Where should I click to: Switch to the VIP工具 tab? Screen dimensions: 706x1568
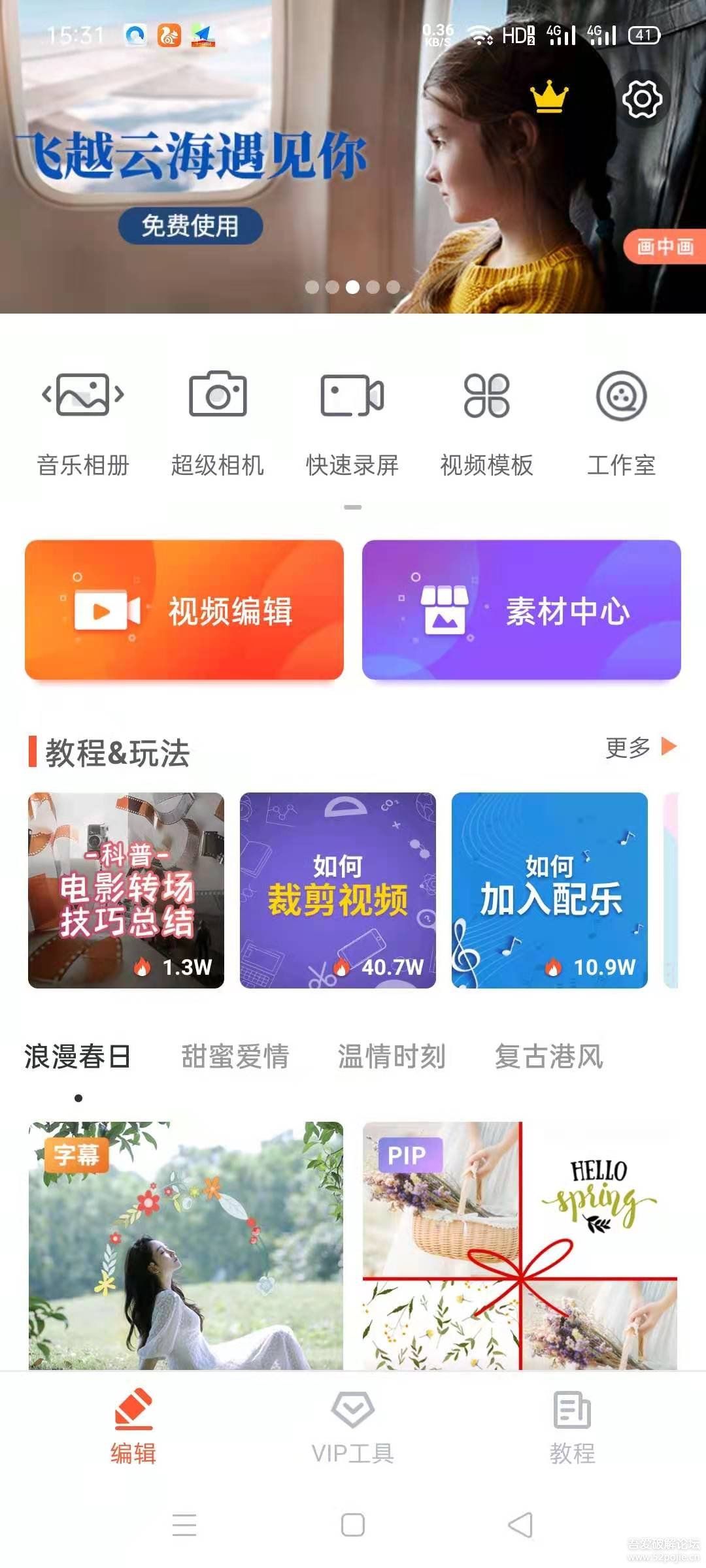[353, 1427]
